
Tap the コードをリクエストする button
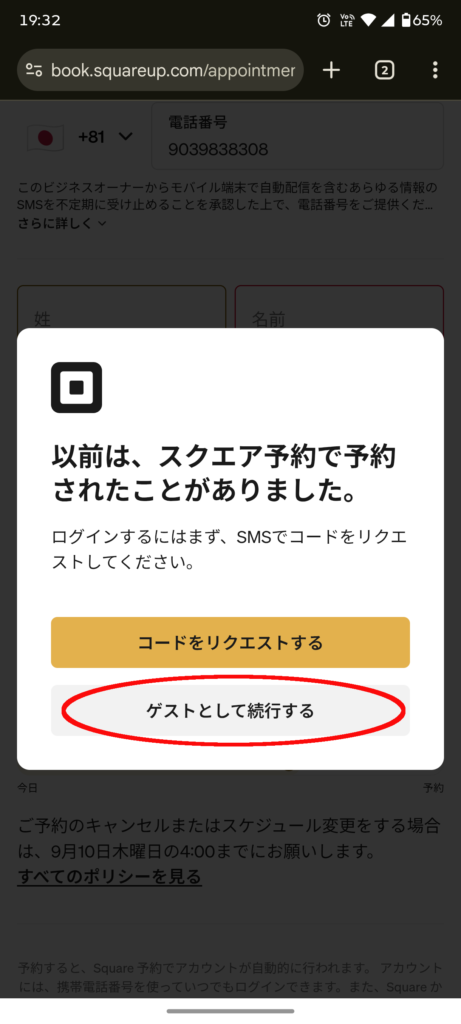pyautogui.click(x=230, y=643)
